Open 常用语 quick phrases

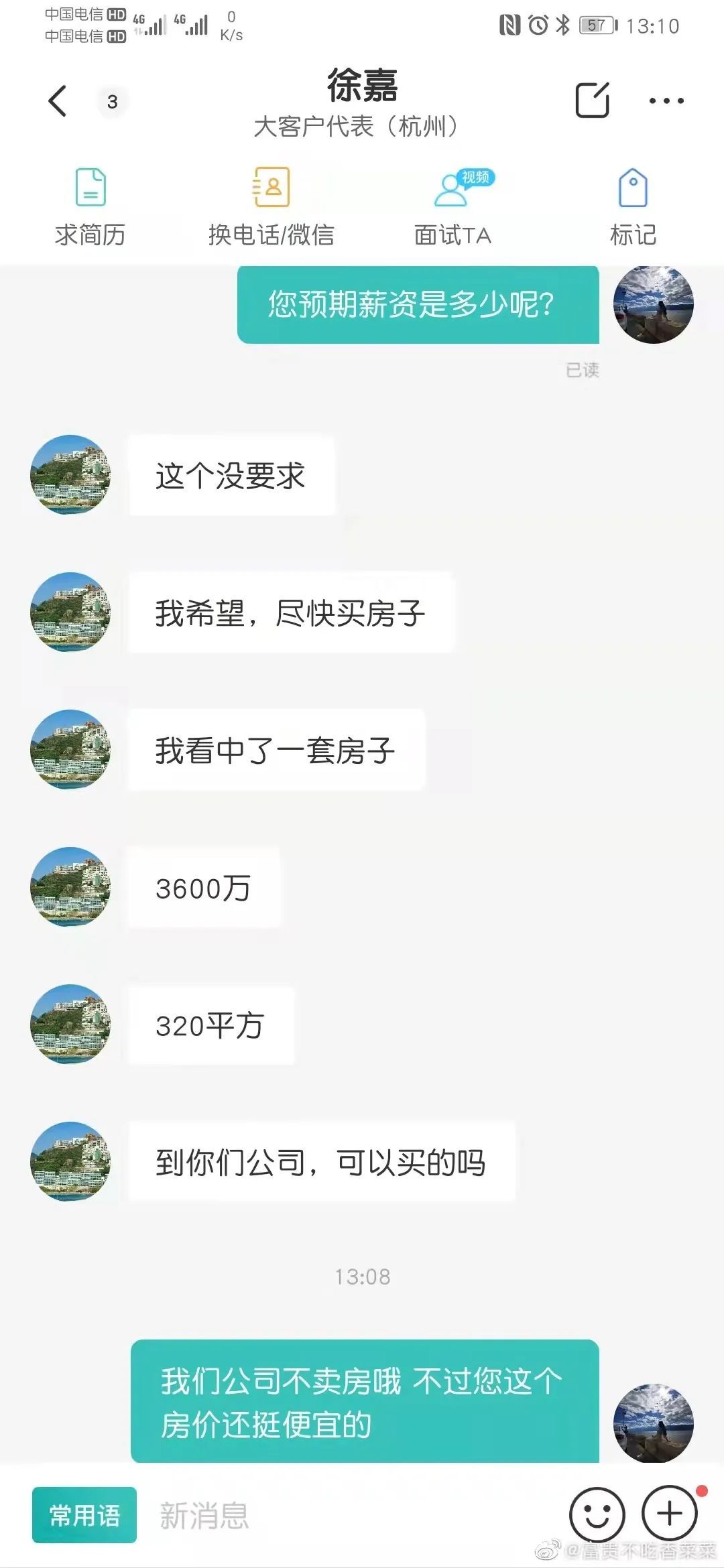pyautogui.click(x=84, y=1514)
